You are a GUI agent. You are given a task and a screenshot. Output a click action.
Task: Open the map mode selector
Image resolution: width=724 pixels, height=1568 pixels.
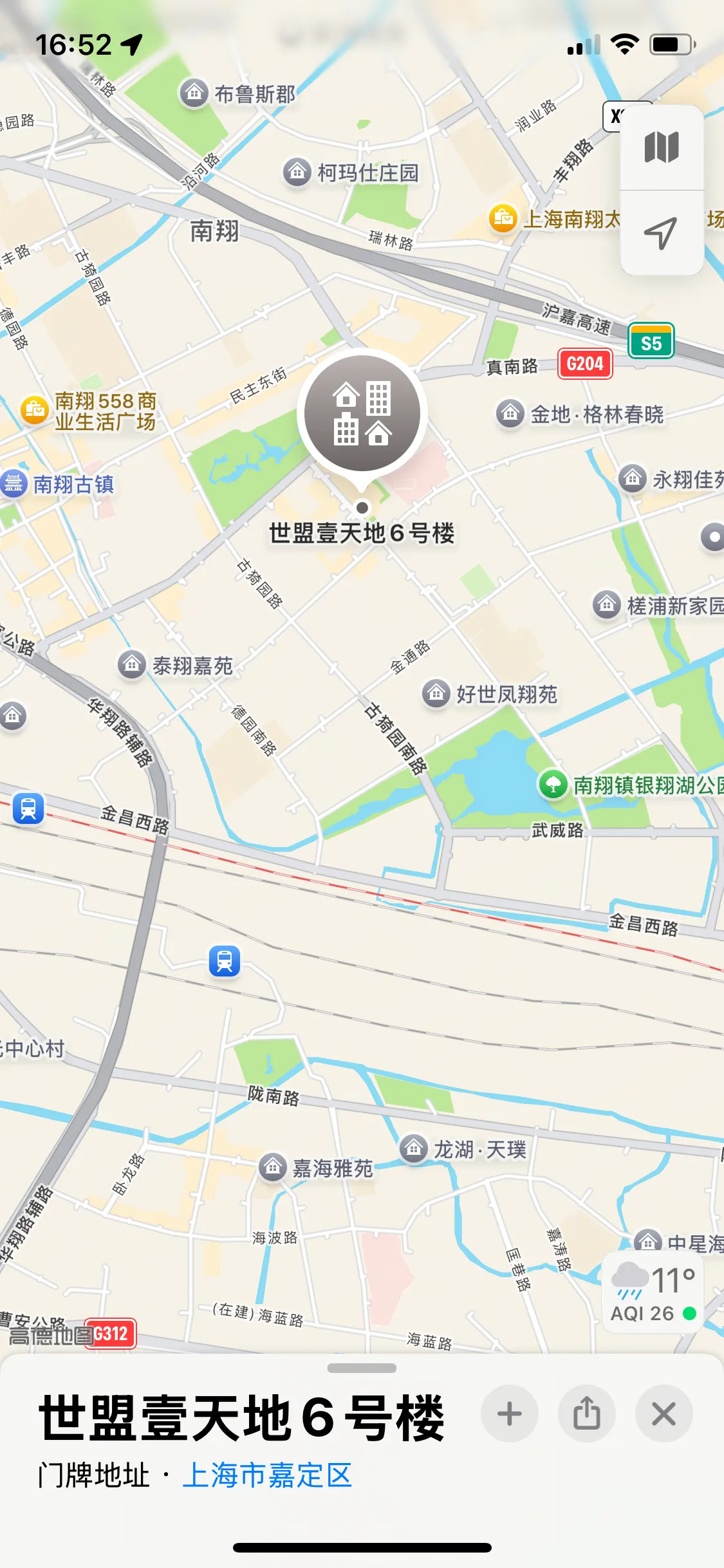[x=662, y=147]
